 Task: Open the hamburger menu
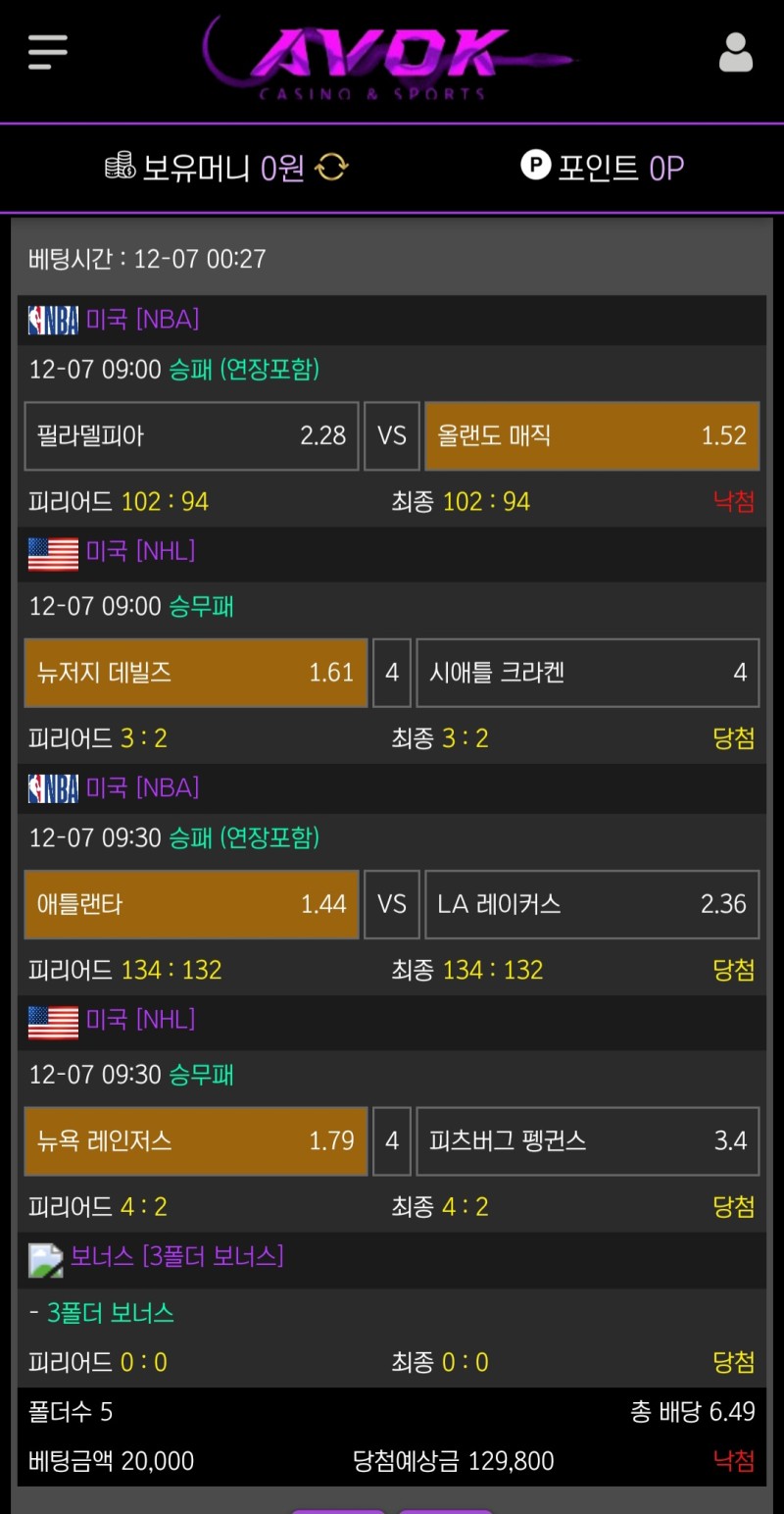48,52
